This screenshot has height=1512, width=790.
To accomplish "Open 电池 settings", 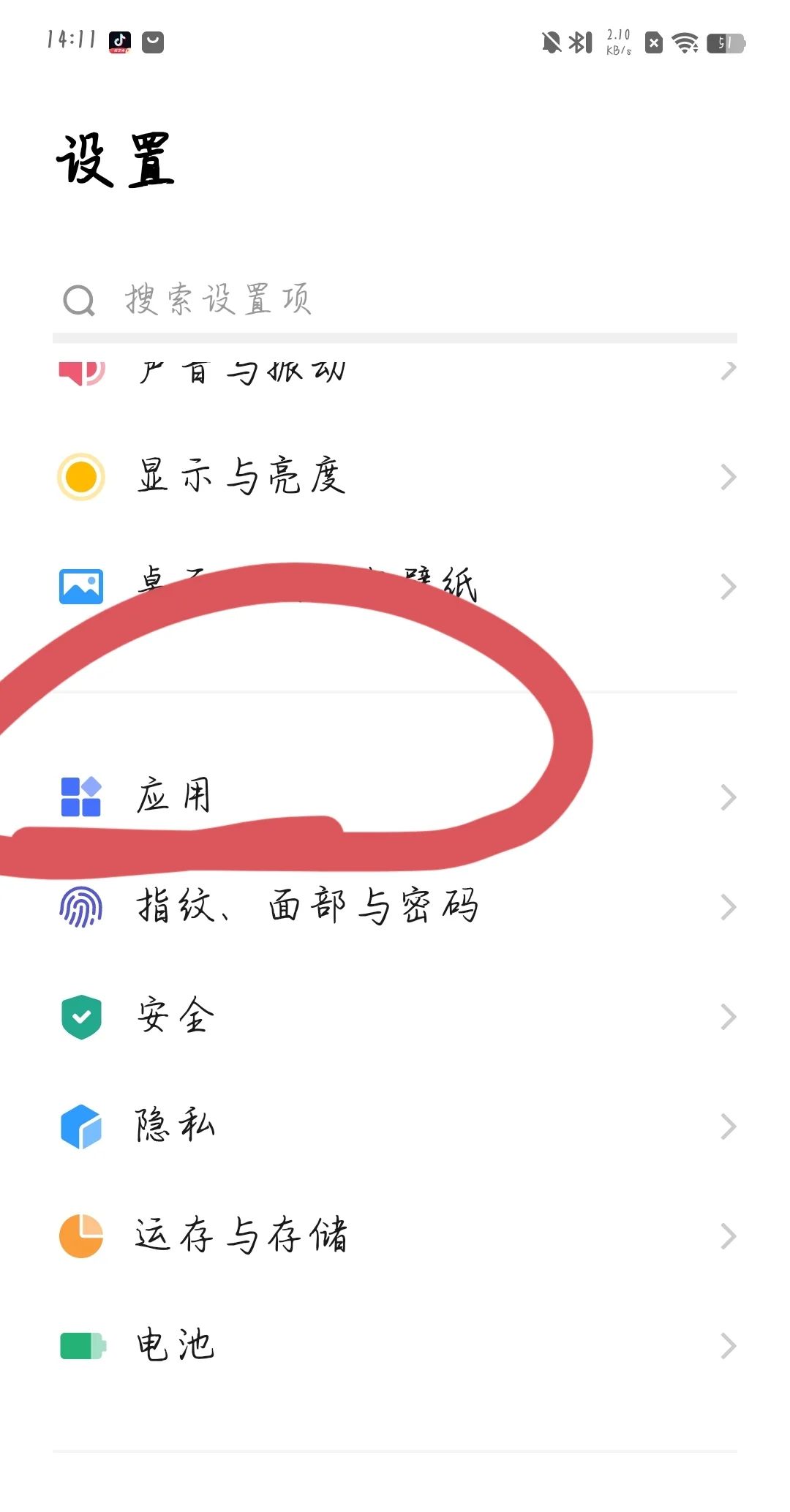I will pyautogui.click(x=395, y=1346).
